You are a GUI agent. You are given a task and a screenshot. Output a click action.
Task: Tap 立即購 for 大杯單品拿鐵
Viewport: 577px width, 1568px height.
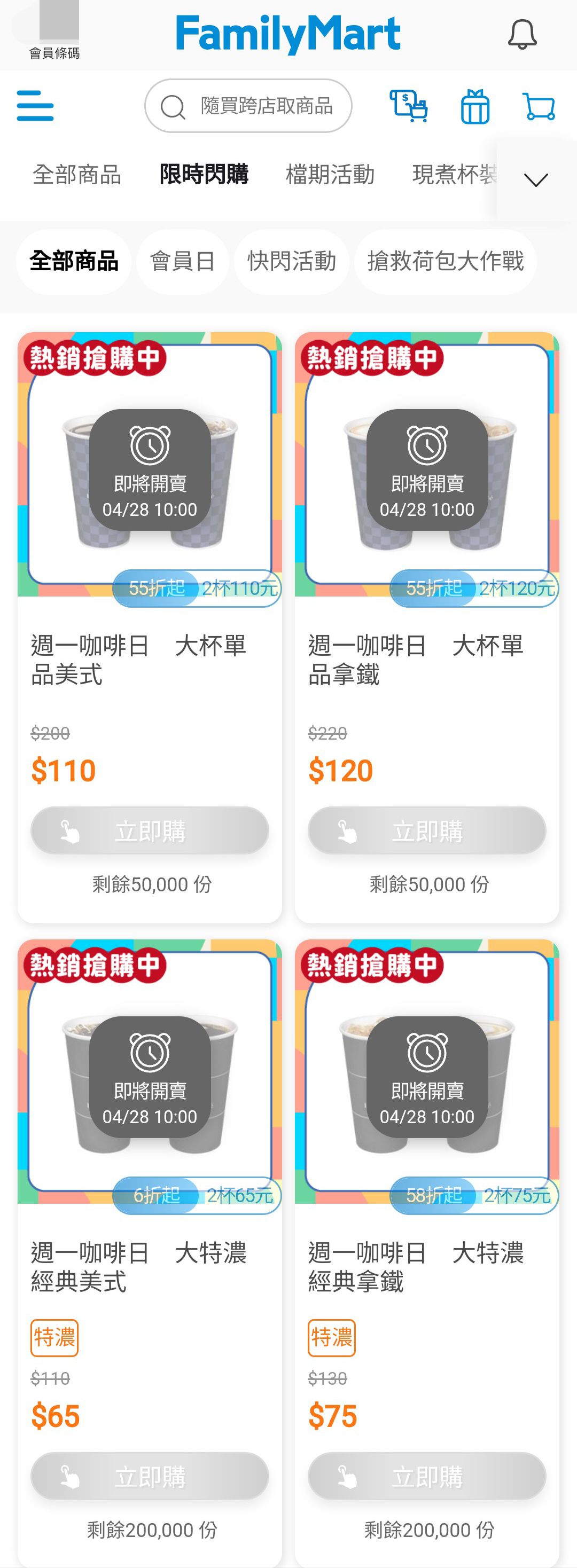427,831
